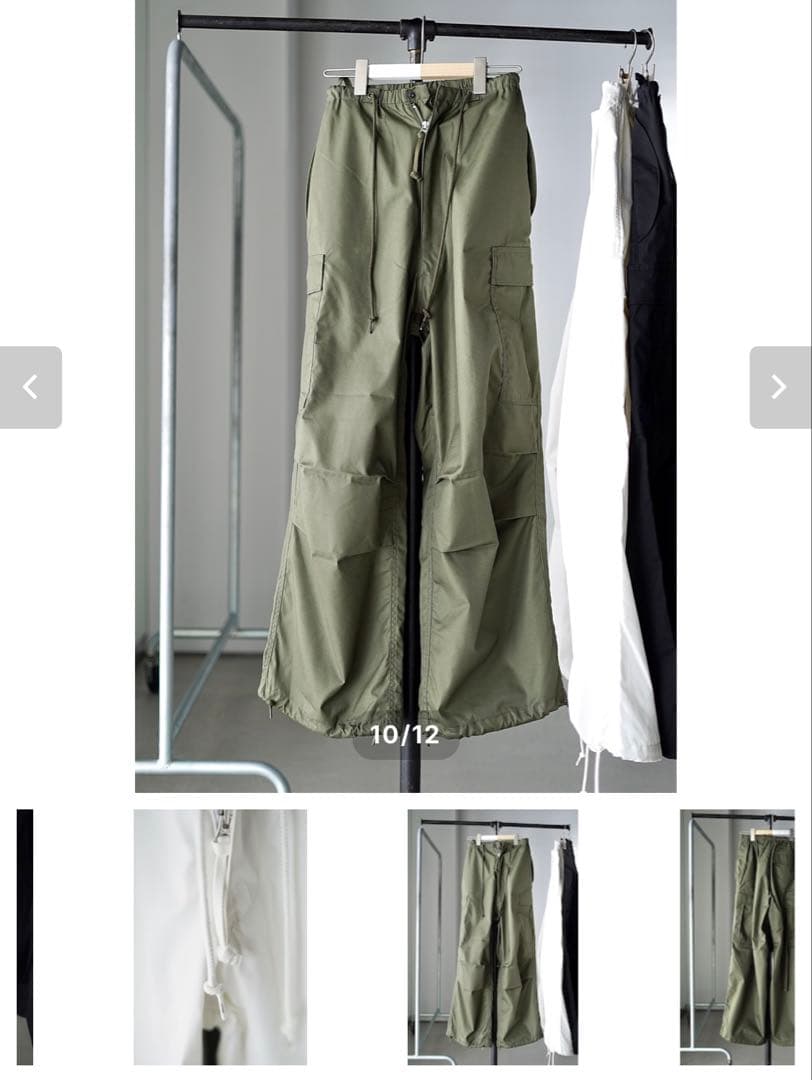Select the partially visible green pants thumbnail
Image resolution: width=812 pixels, height=1080 pixels.
737,936
